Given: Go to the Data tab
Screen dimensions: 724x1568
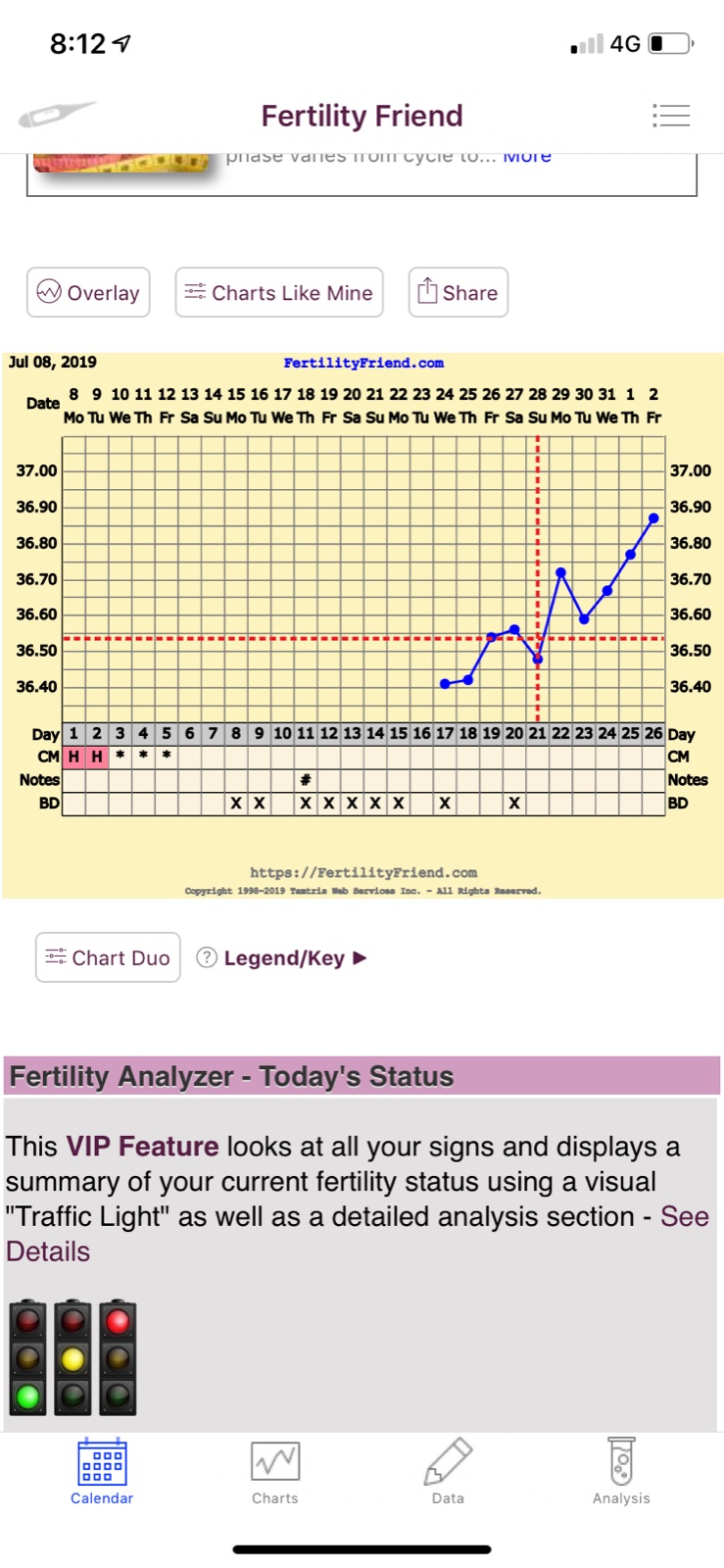Looking at the screenshot, I should (x=448, y=1471).
